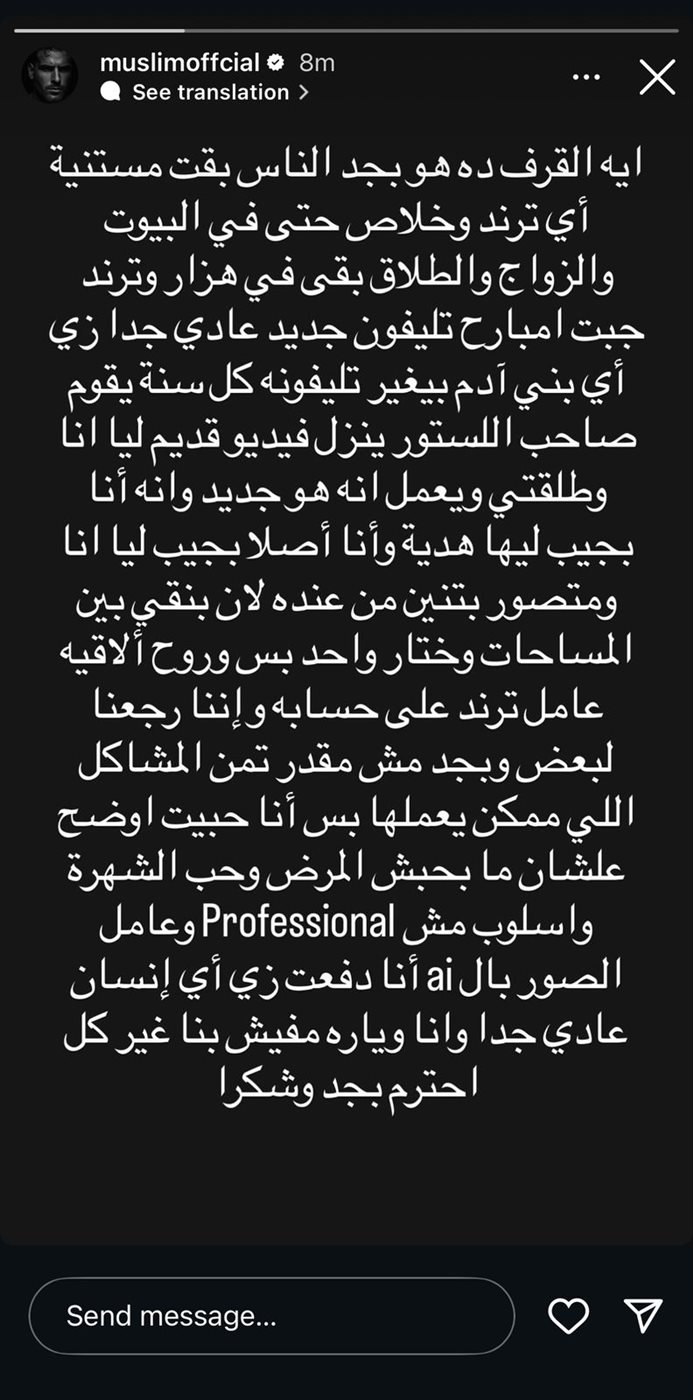The image size is (693, 1400).
Task: Open the muslimoffcial username link
Action: (x=179, y=63)
